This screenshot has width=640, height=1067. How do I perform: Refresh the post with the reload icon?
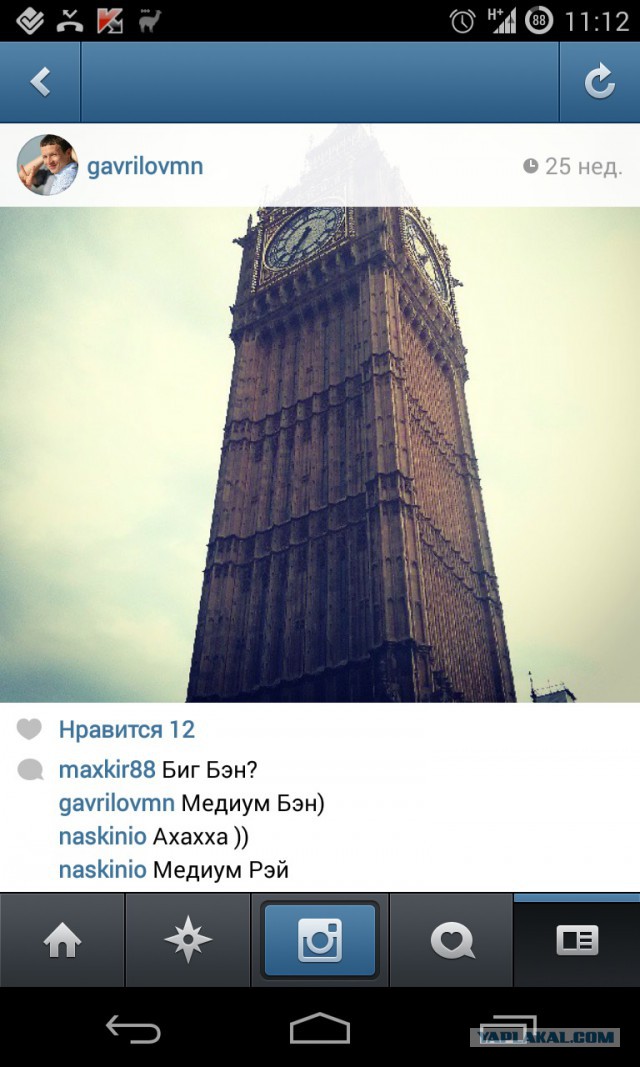pyautogui.click(x=599, y=82)
